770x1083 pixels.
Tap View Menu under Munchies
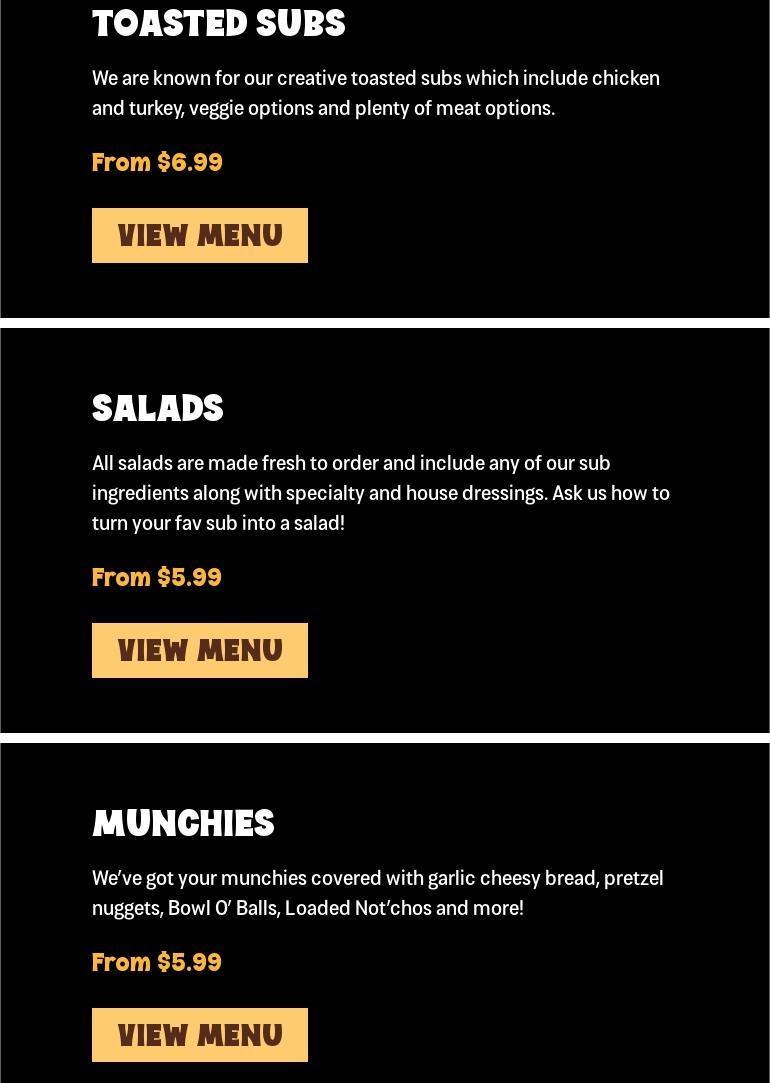coord(199,1035)
